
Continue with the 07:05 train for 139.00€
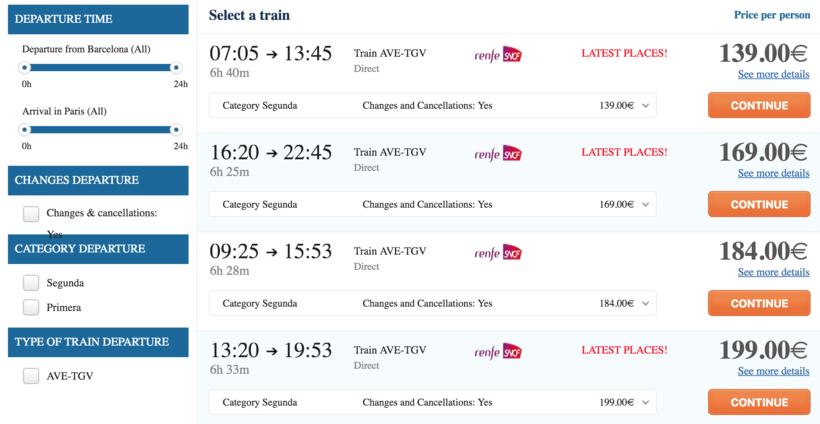(x=759, y=105)
